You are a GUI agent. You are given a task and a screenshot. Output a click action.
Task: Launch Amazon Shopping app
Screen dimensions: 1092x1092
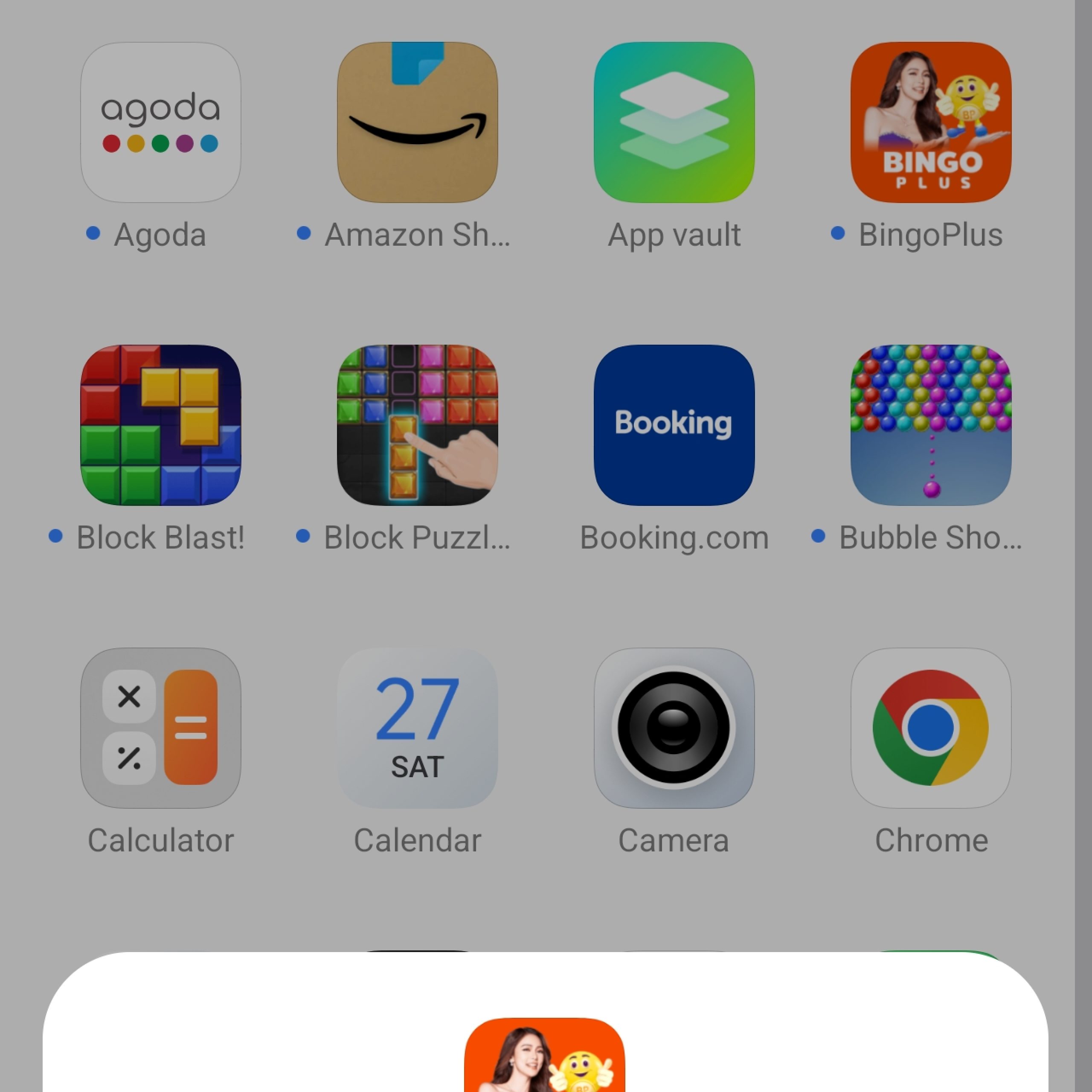417,122
